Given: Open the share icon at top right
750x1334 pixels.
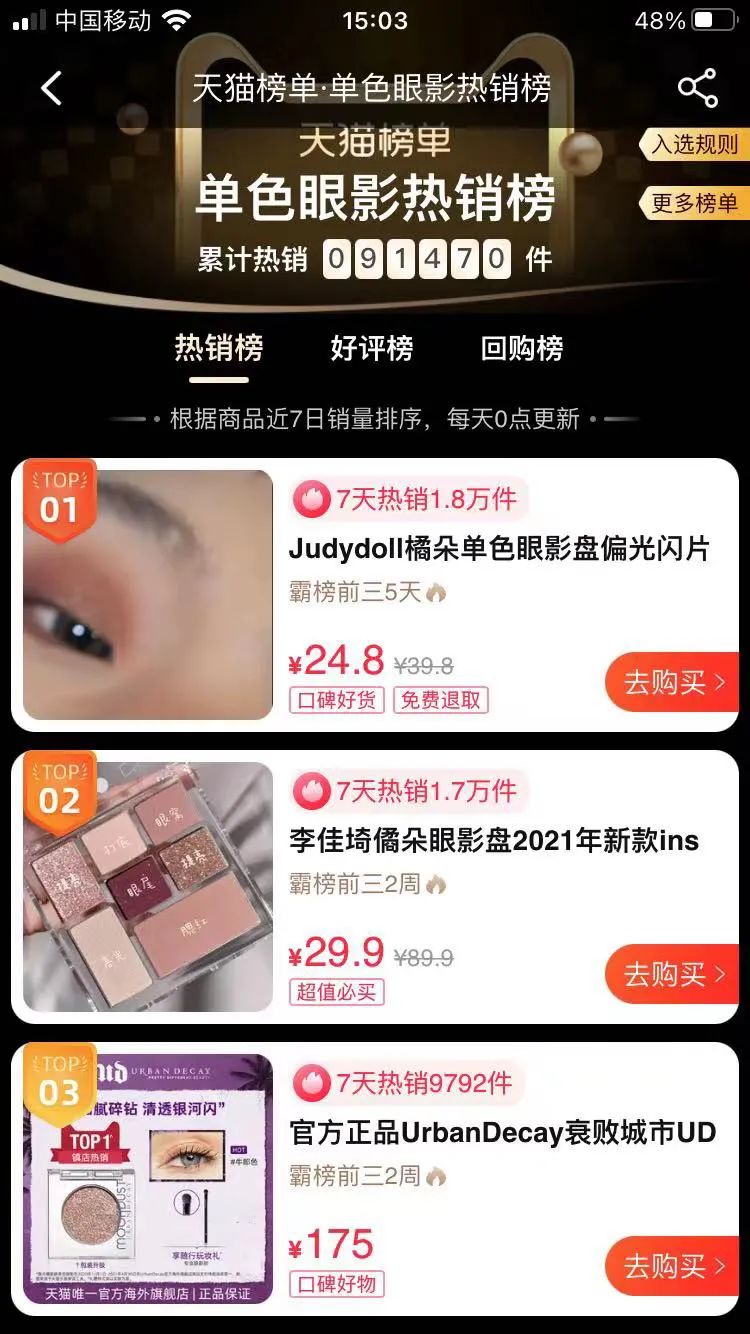Looking at the screenshot, I should tap(697, 89).
